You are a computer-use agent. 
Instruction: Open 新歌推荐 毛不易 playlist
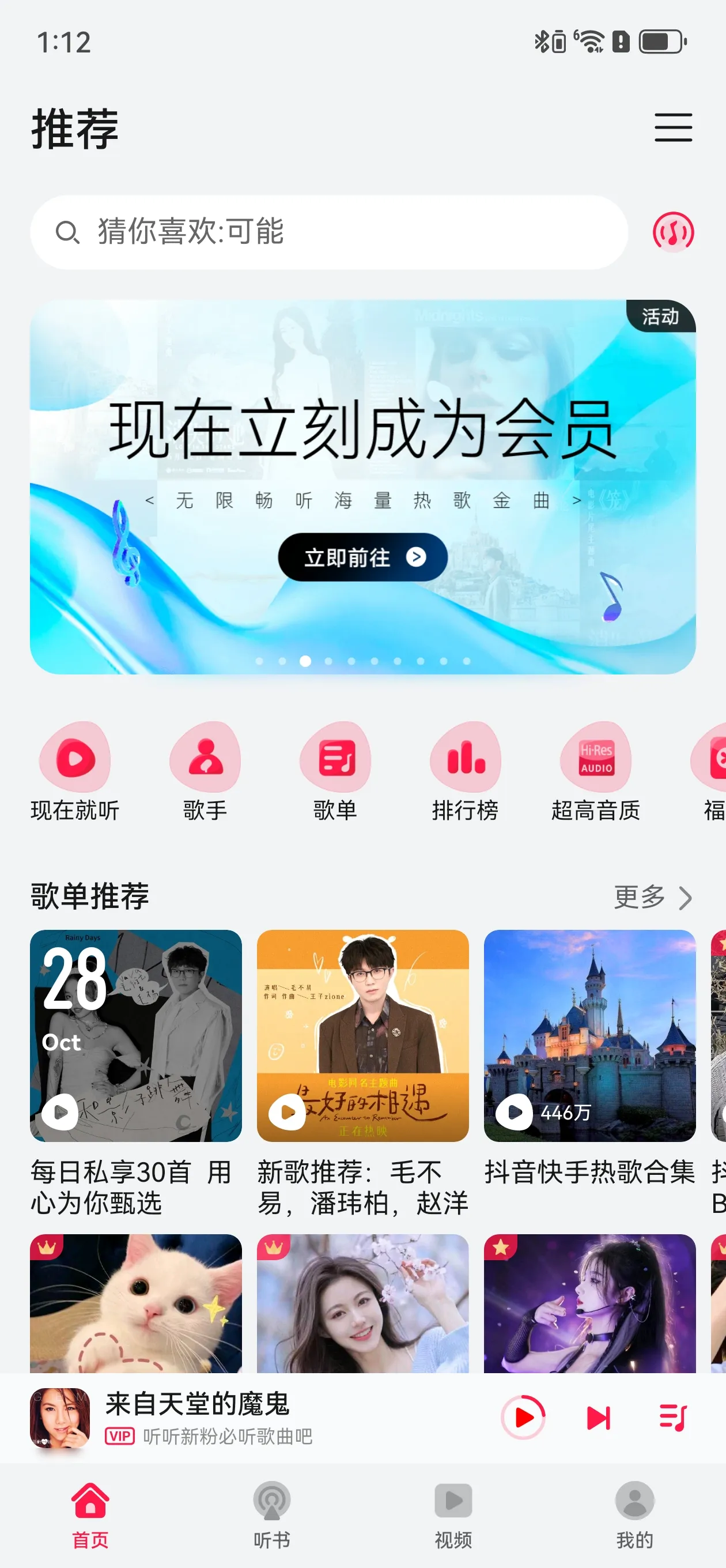(x=362, y=1035)
